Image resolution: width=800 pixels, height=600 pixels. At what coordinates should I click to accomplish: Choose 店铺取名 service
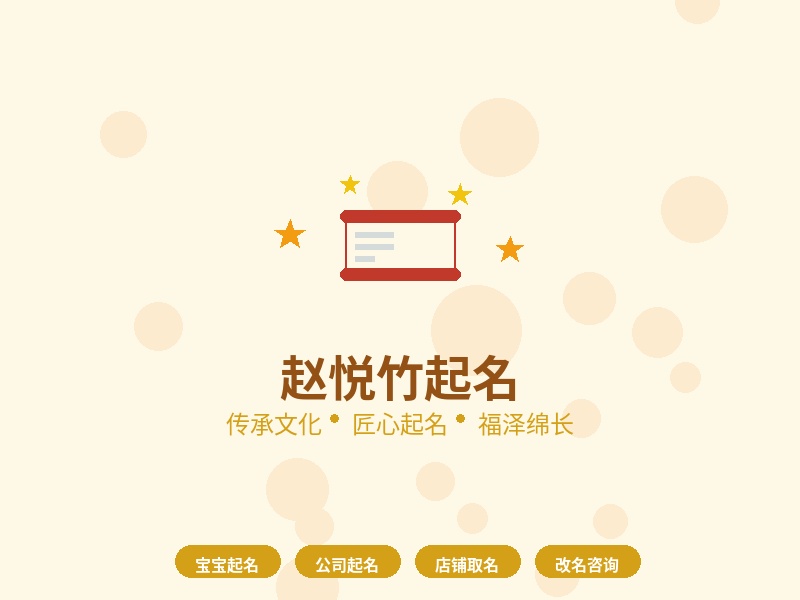pos(467,564)
